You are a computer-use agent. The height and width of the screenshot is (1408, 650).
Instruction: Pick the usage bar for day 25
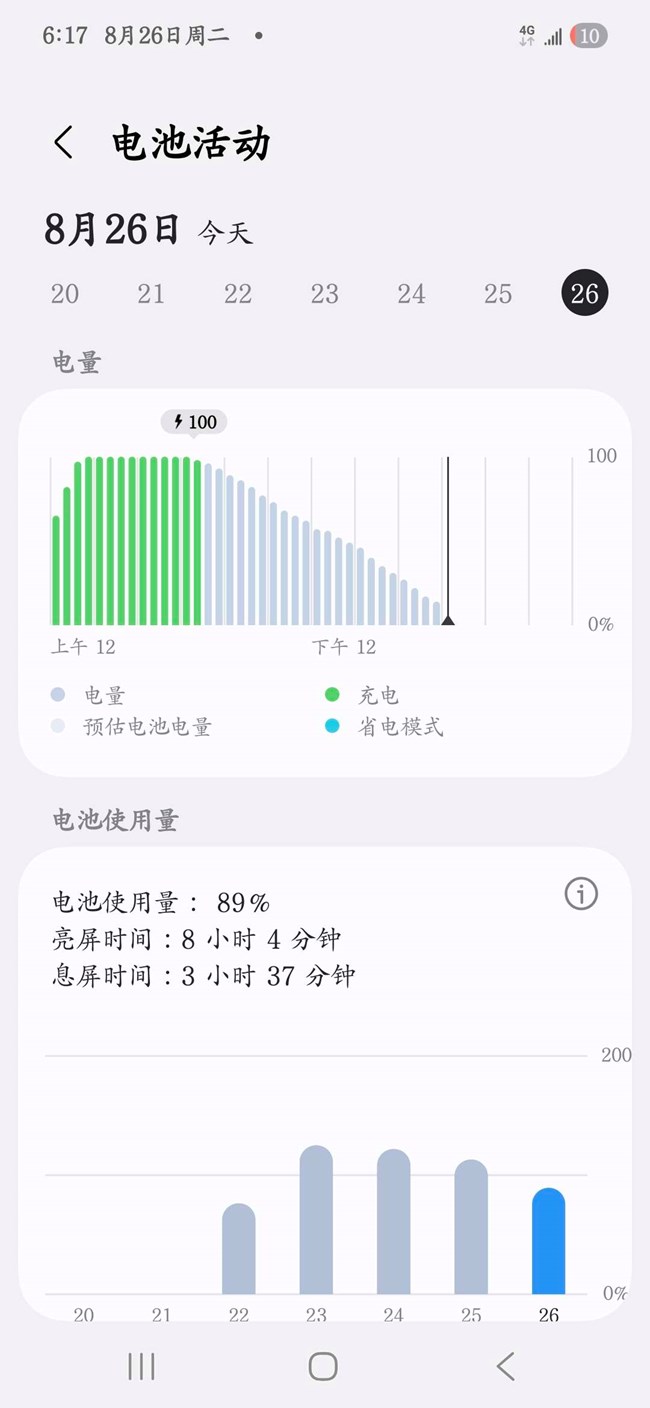tap(471, 1228)
